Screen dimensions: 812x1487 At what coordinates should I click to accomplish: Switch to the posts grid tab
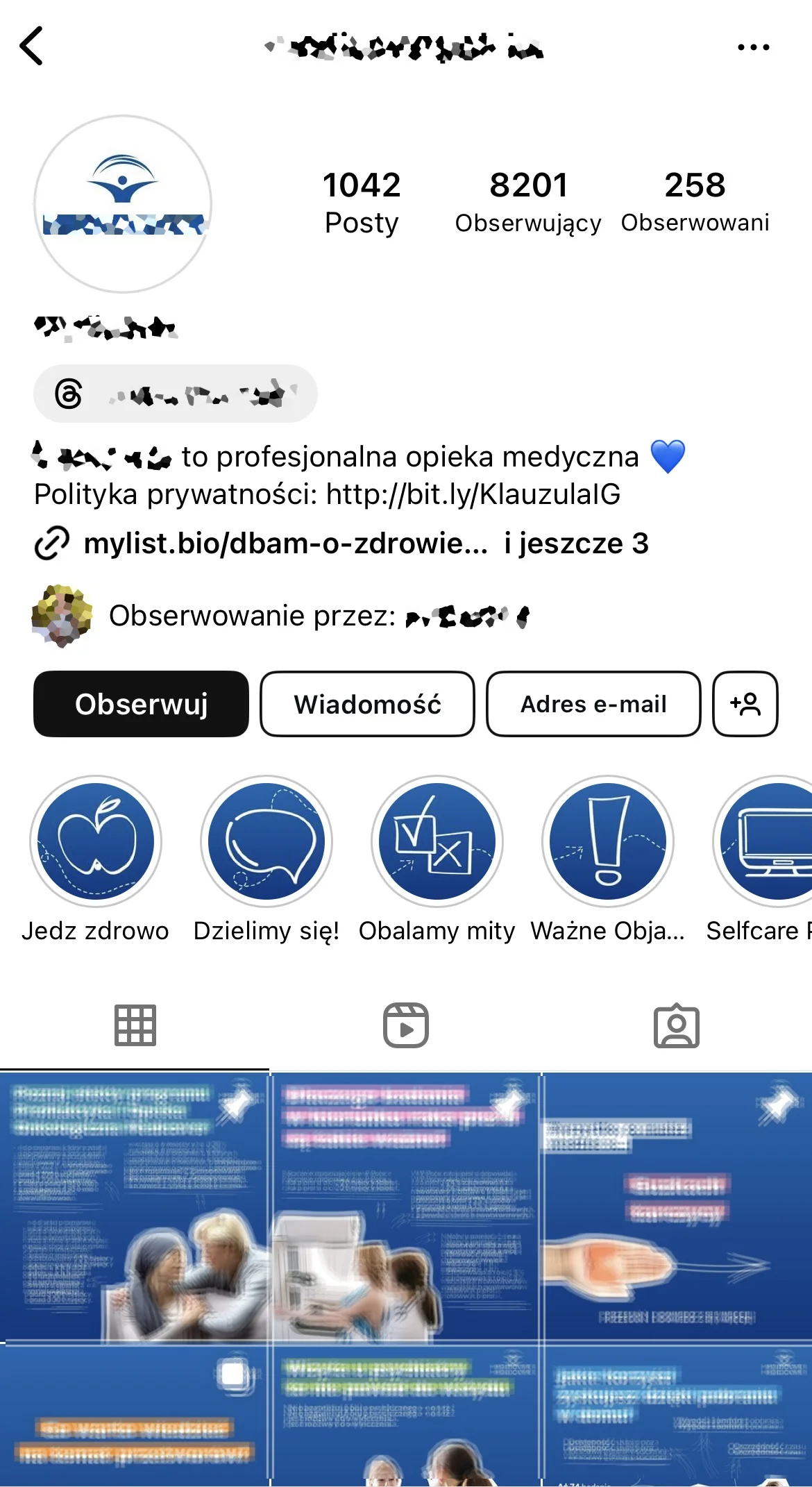(x=135, y=1025)
